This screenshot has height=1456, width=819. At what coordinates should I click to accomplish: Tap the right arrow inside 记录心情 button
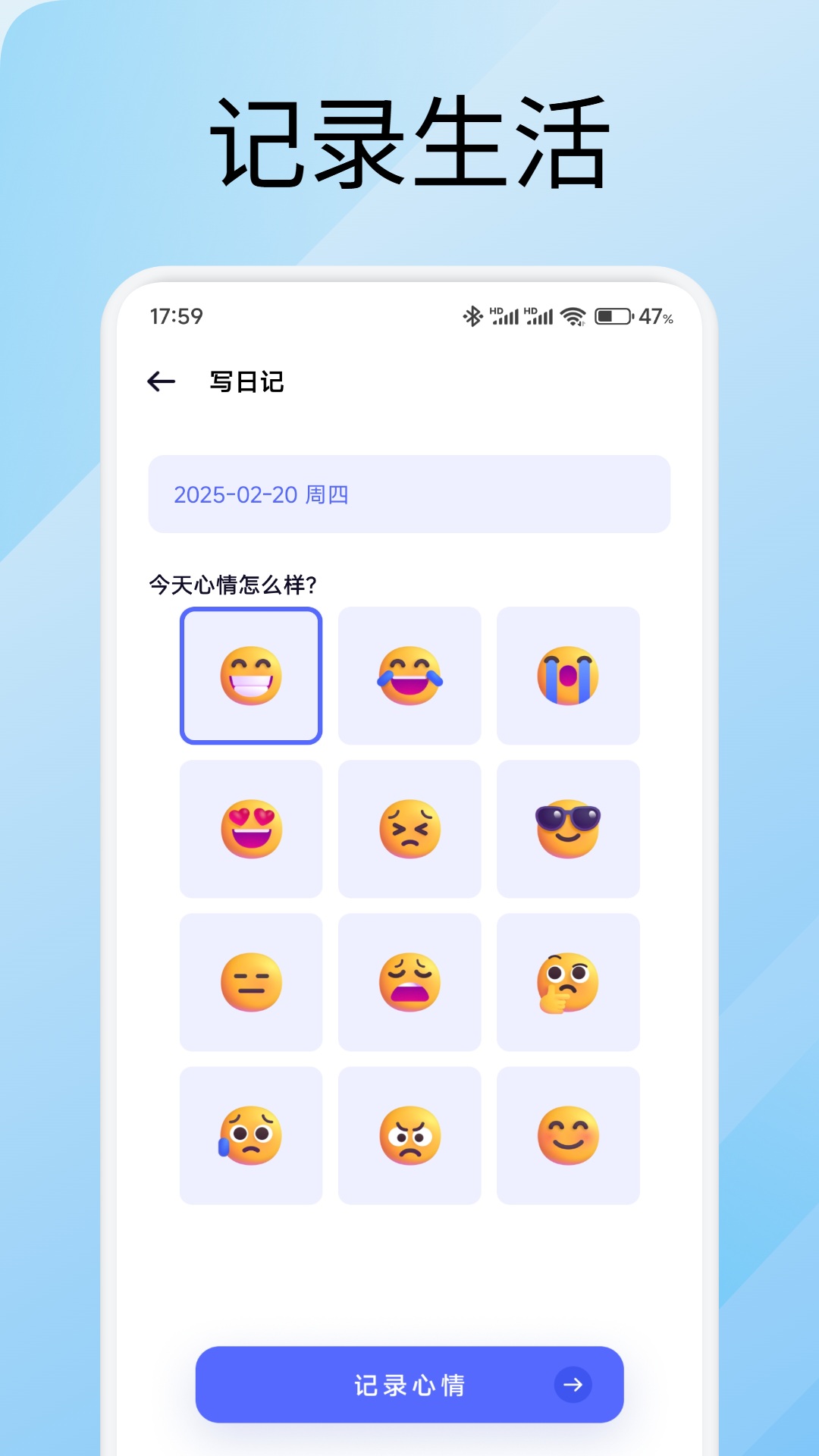[574, 1385]
